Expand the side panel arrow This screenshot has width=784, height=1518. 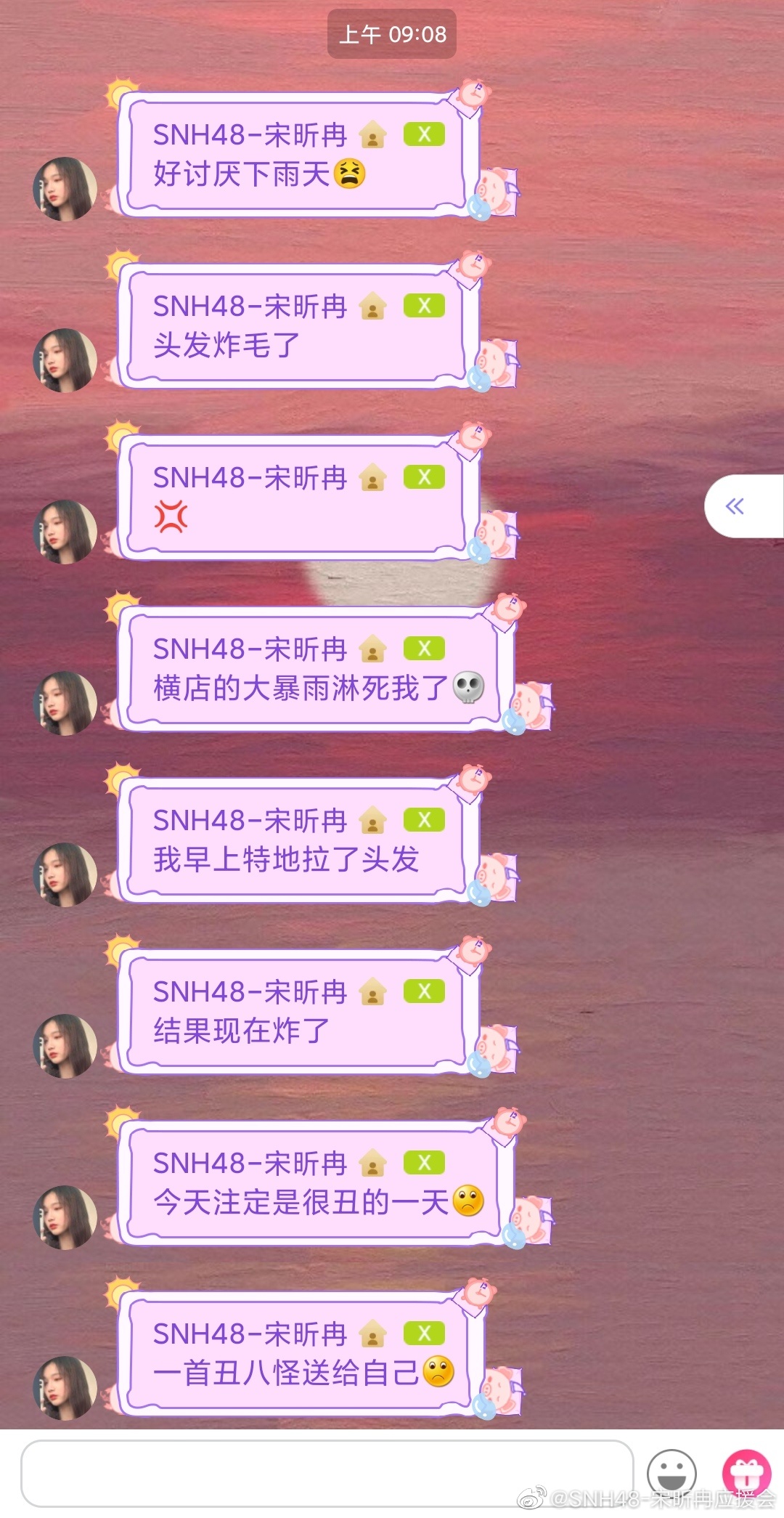click(736, 506)
